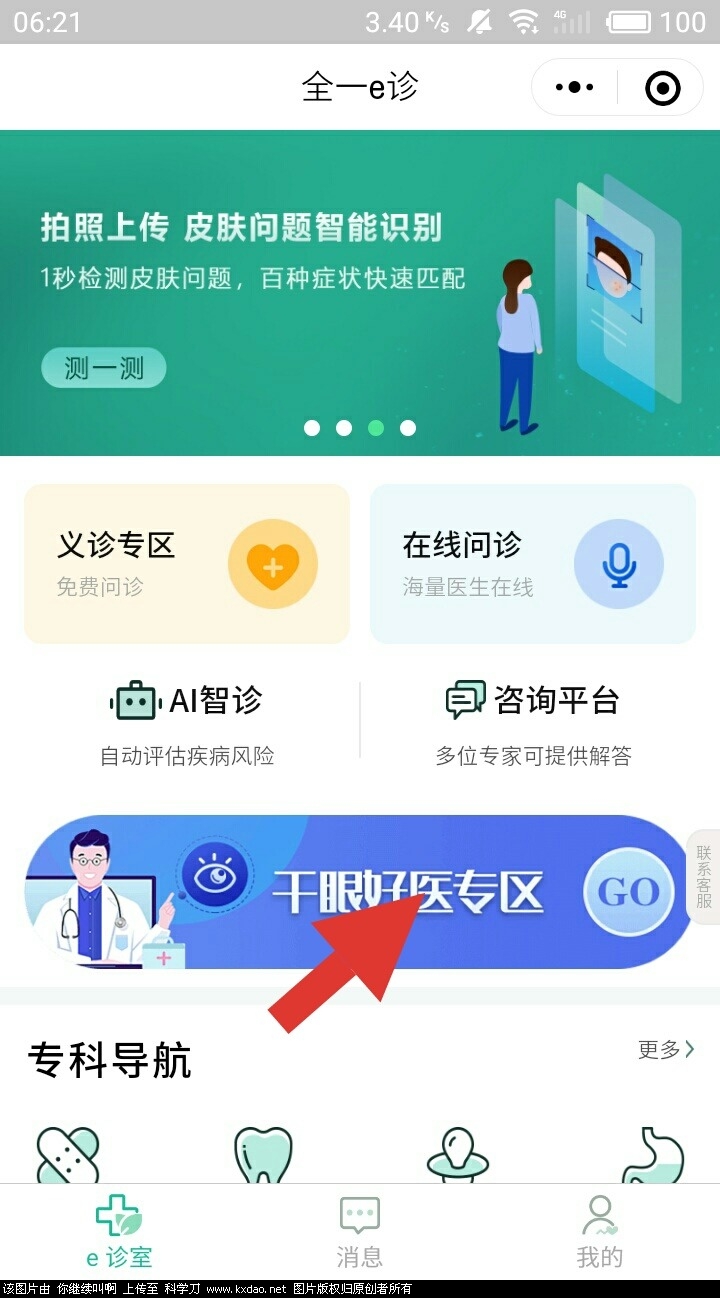Open the 在线问诊 online consultation card
Image resolution: width=720 pixels, height=1298 pixels.
(532, 564)
